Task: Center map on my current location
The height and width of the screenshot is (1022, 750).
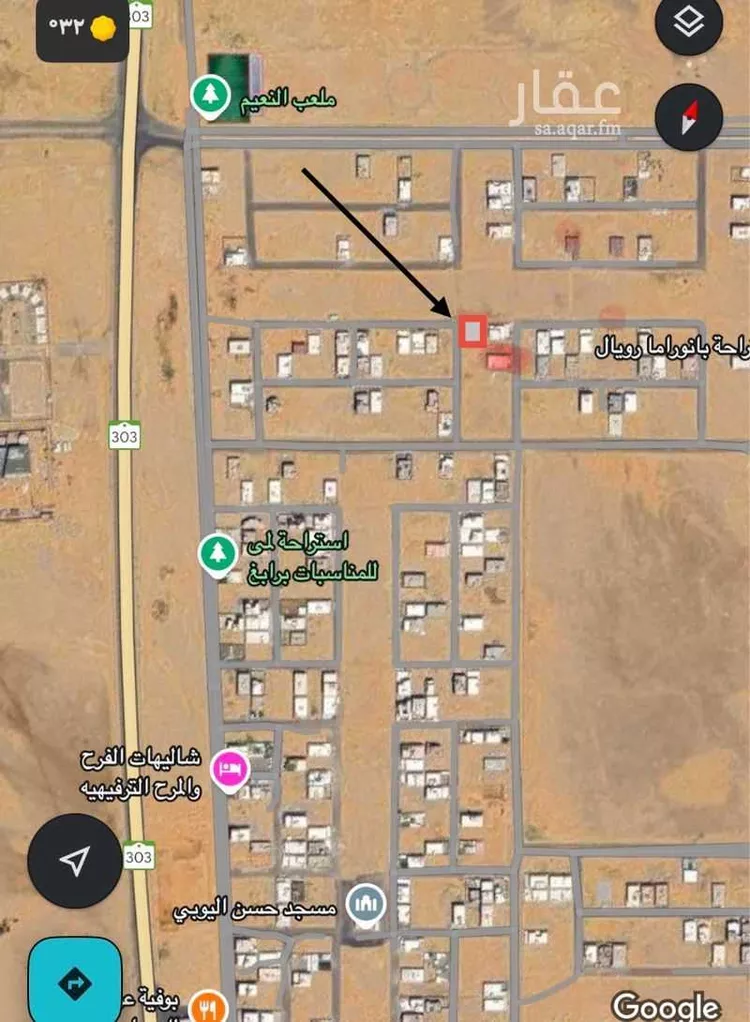Action: (75, 860)
